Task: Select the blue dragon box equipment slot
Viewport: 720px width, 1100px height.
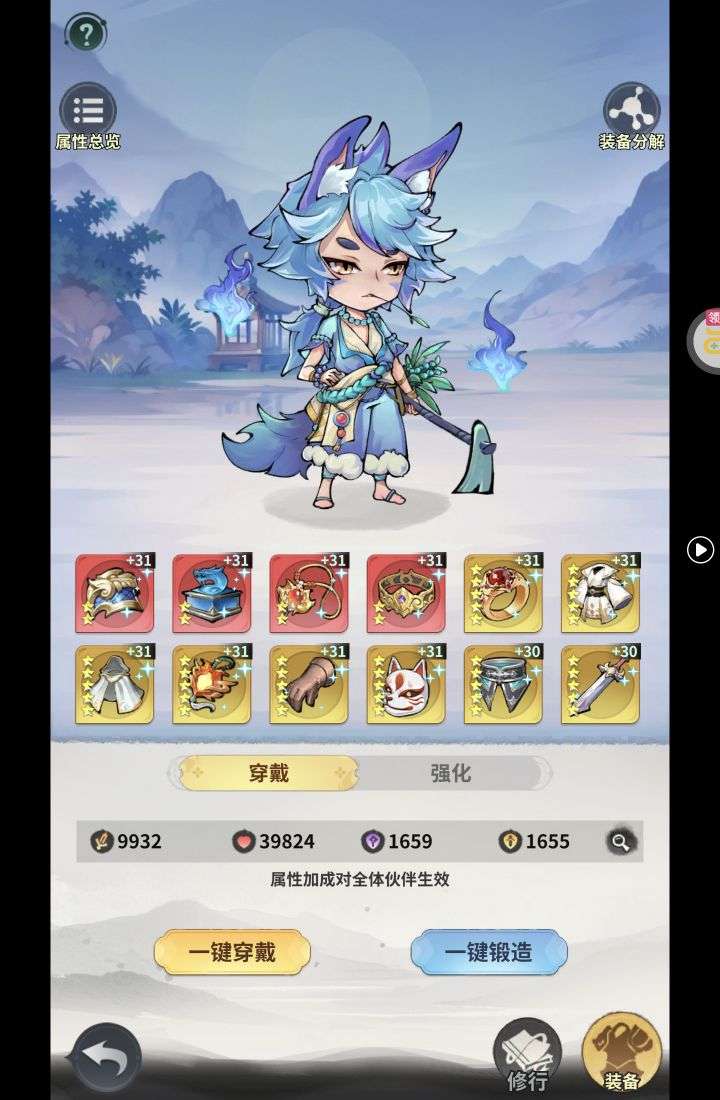Action: coord(212,593)
